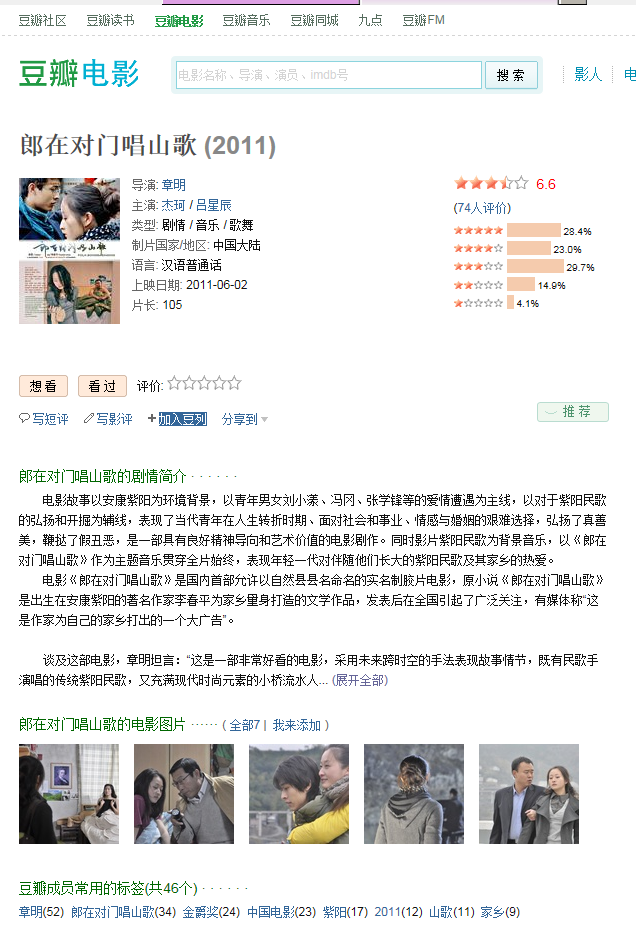Go to 豆瓣同城 section
Image resolution: width=636 pixels, height=936 pixels.
(x=314, y=20)
